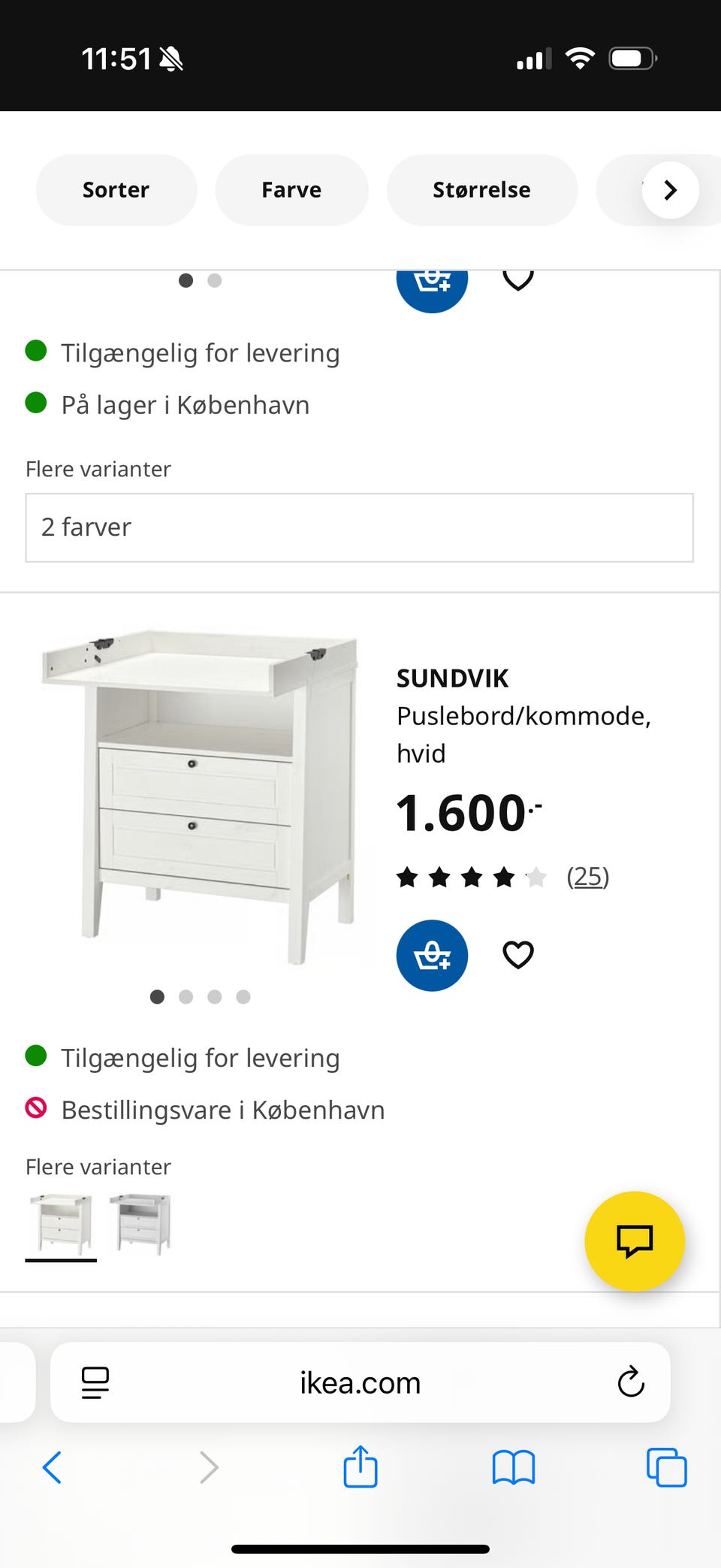Screen dimensions: 721x1568
Task: Select the Størrelse filter chip
Action: tap(481, 190)
